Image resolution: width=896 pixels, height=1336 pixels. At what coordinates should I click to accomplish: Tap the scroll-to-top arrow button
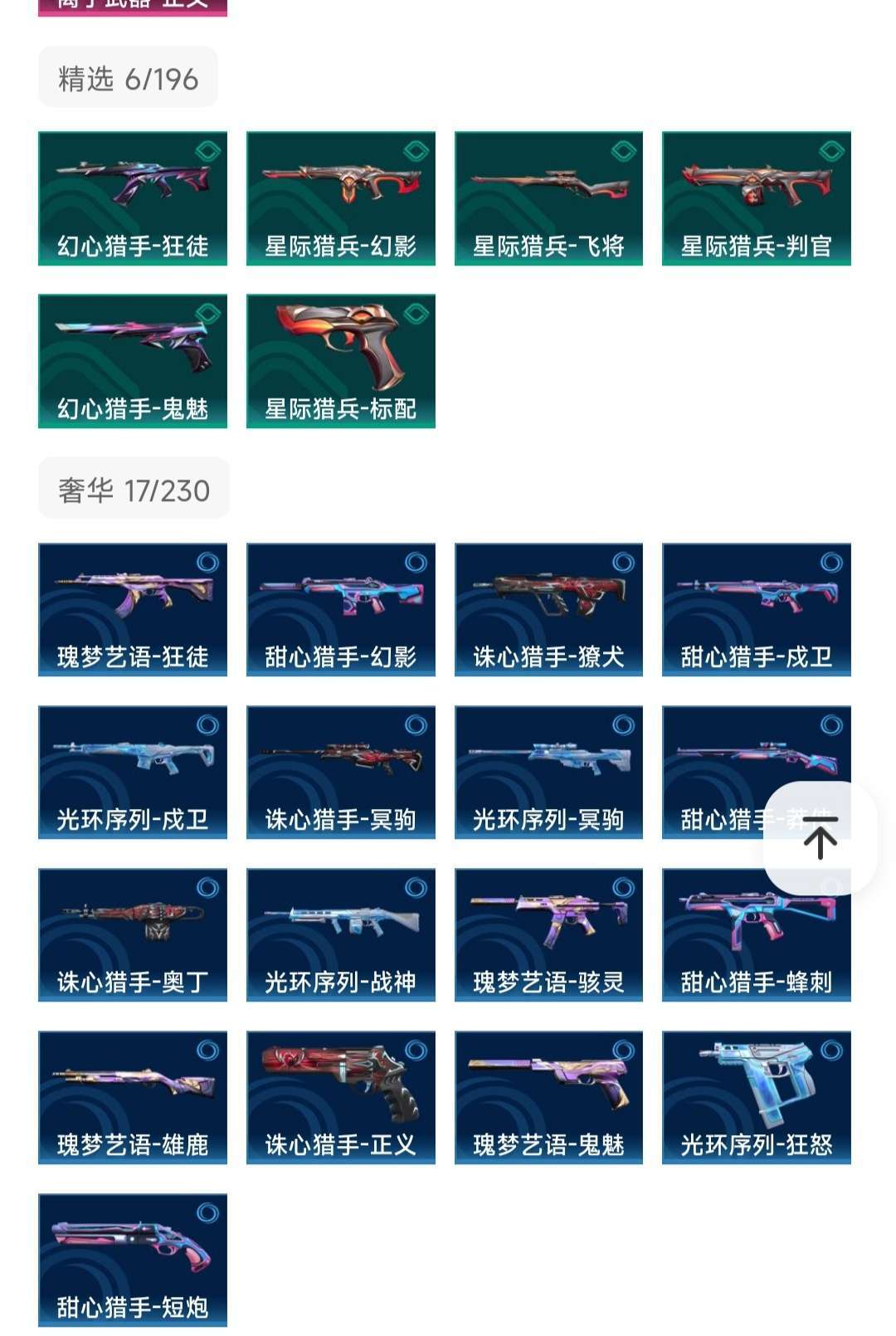coord(820,837)
